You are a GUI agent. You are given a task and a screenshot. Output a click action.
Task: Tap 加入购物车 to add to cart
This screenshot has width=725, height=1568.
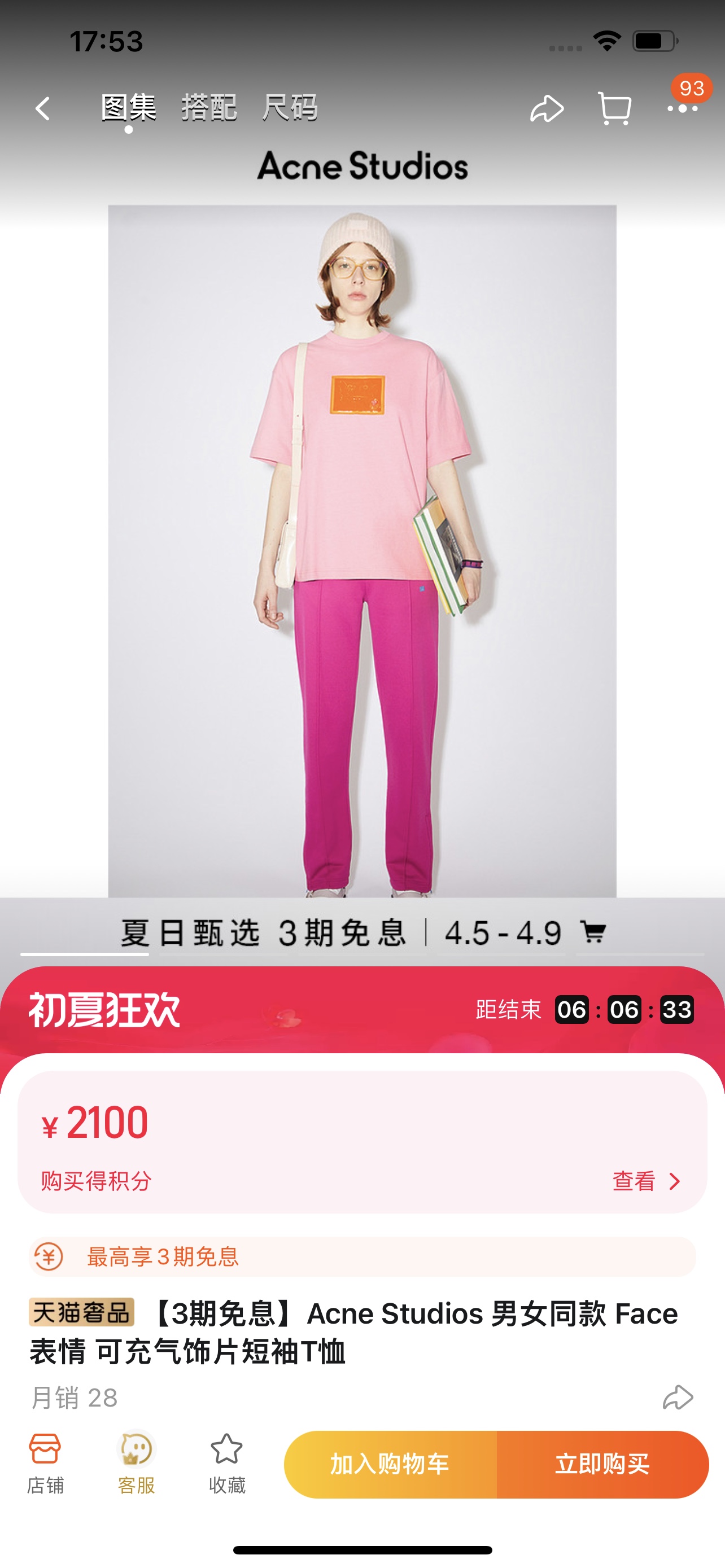coord(390,1465)
